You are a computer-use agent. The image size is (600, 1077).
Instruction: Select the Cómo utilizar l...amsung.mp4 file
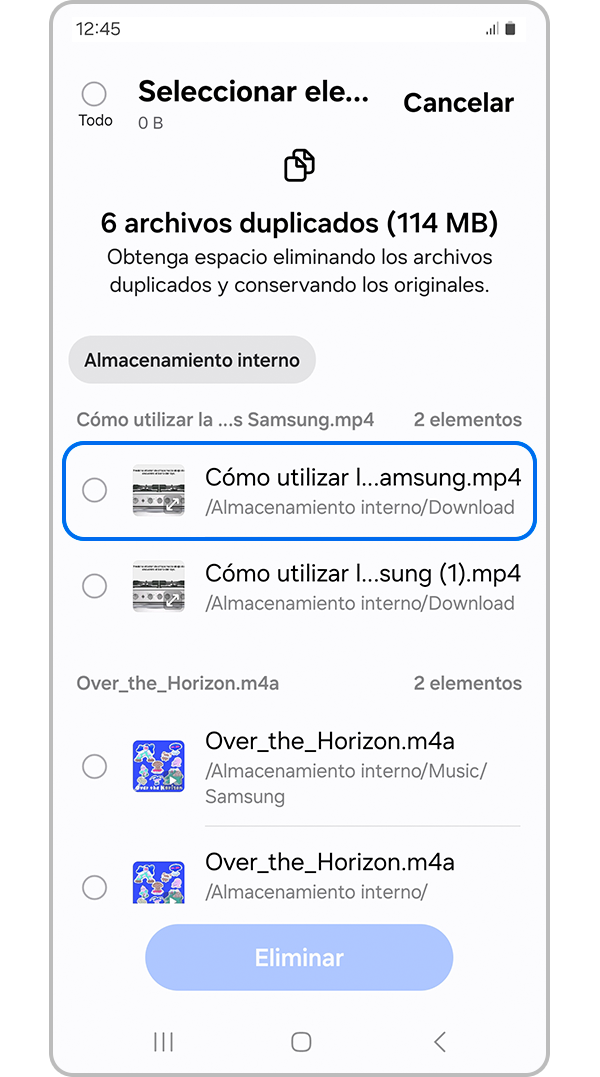pos(94,490)
